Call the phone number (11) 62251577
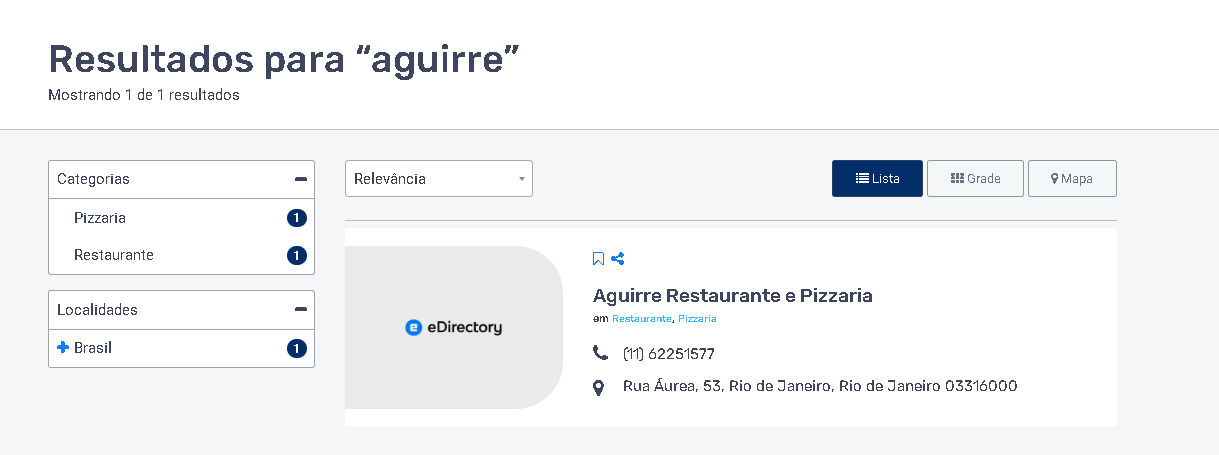This screenshot has width=1219, height=455. [668, 354]
